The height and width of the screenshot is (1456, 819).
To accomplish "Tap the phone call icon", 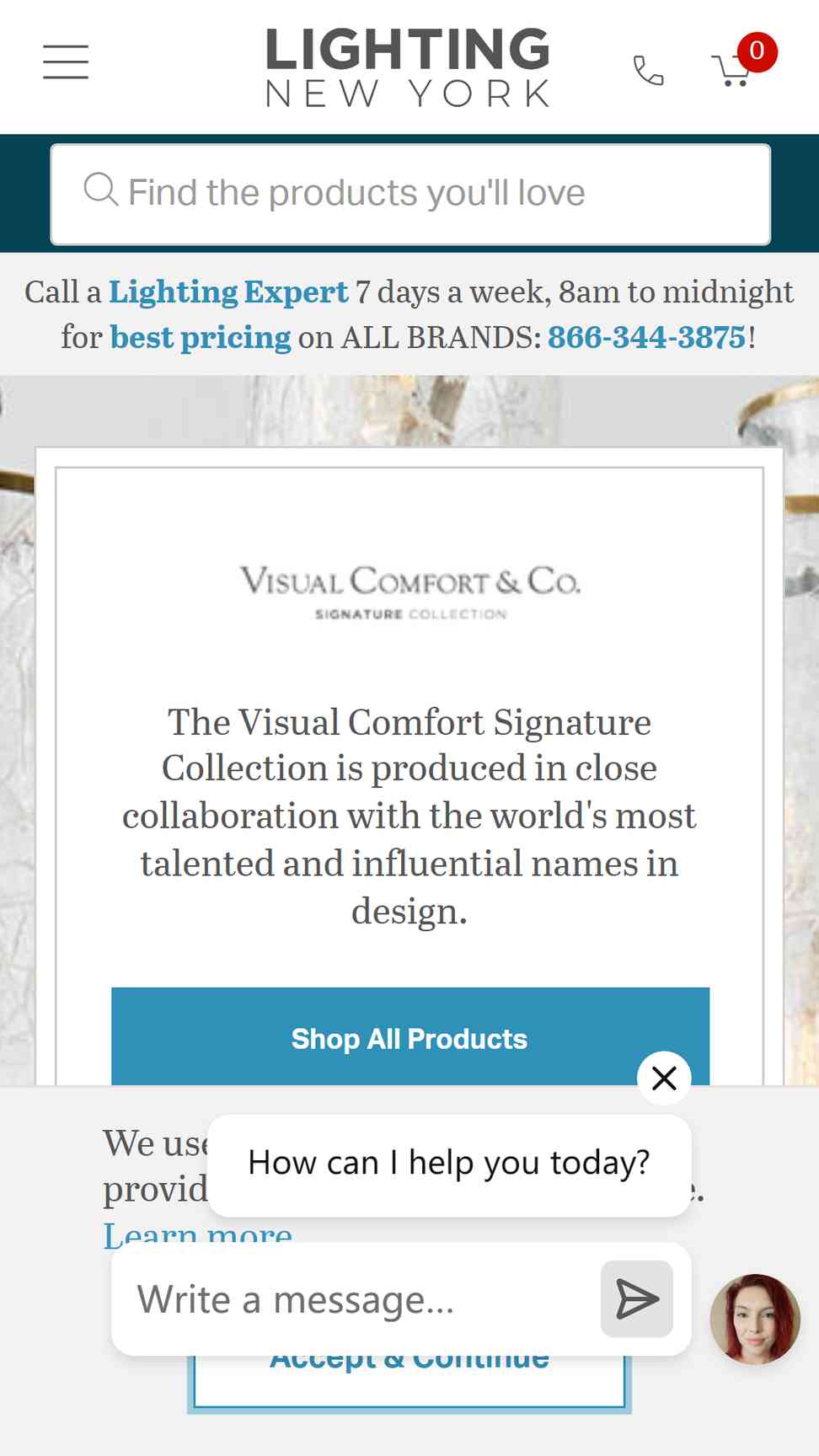I will 648,71.
